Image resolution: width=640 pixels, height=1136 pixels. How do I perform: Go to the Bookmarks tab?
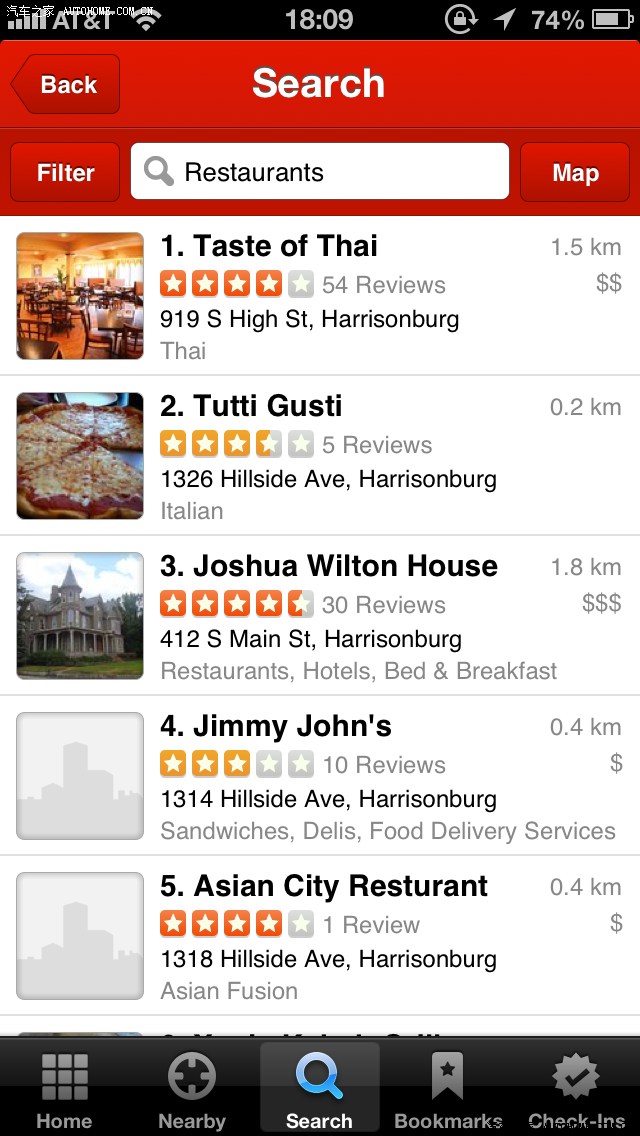point(447,1090)
